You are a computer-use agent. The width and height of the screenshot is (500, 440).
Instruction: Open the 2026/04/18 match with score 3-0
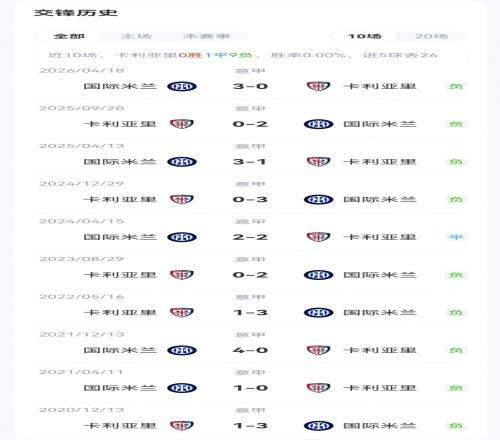250,82
